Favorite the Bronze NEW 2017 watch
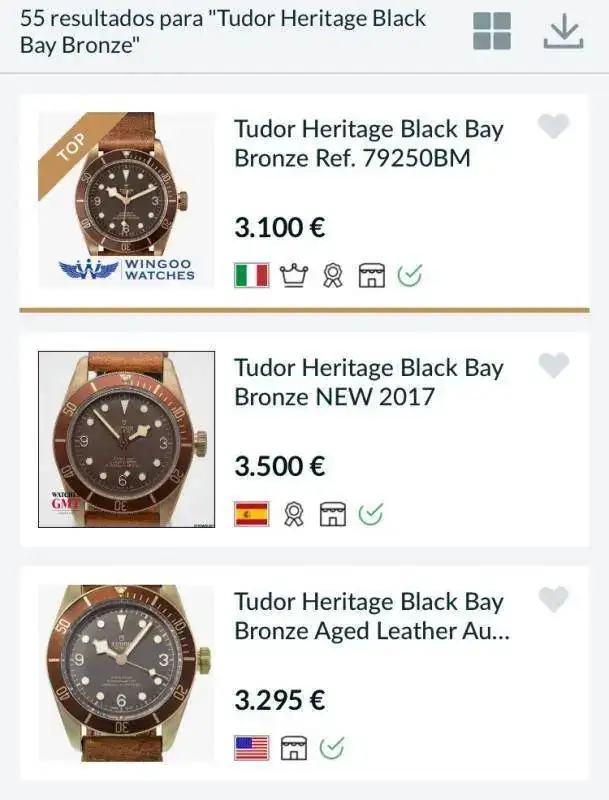The image size is (609, 800). [x=553, y=366]
